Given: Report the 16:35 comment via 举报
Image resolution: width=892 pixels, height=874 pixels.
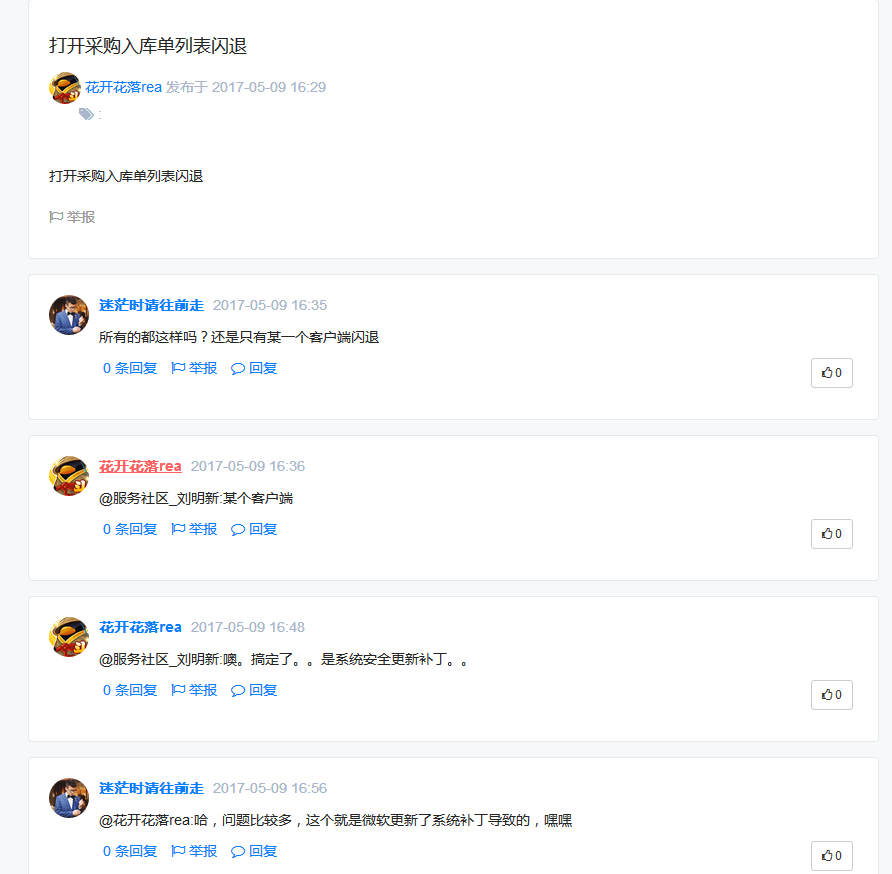Looking at the screenshot, I should [x=194, y=368].
